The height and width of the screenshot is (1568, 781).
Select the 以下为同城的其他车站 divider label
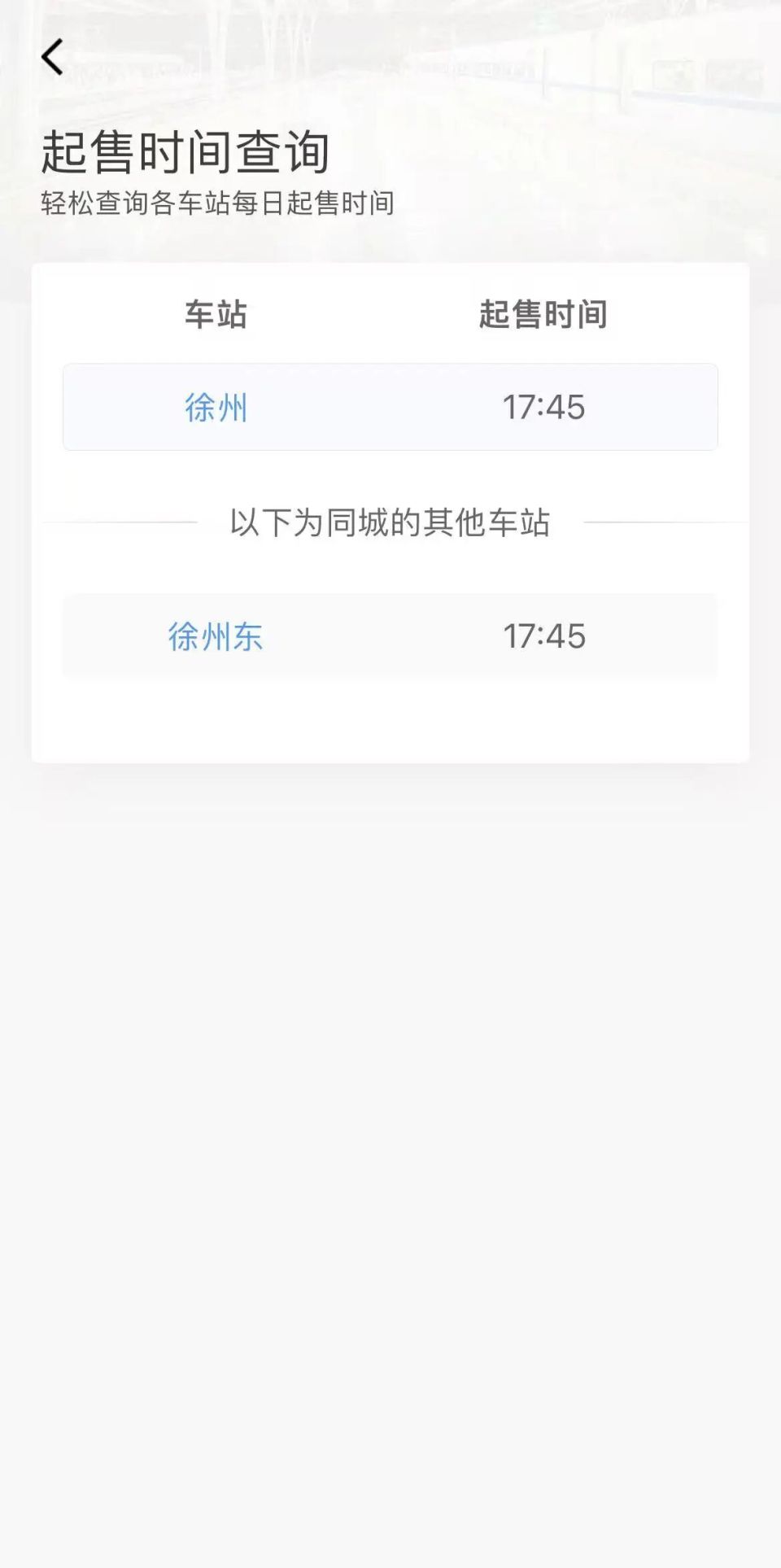pyautogui.click(x=390, y=522)
